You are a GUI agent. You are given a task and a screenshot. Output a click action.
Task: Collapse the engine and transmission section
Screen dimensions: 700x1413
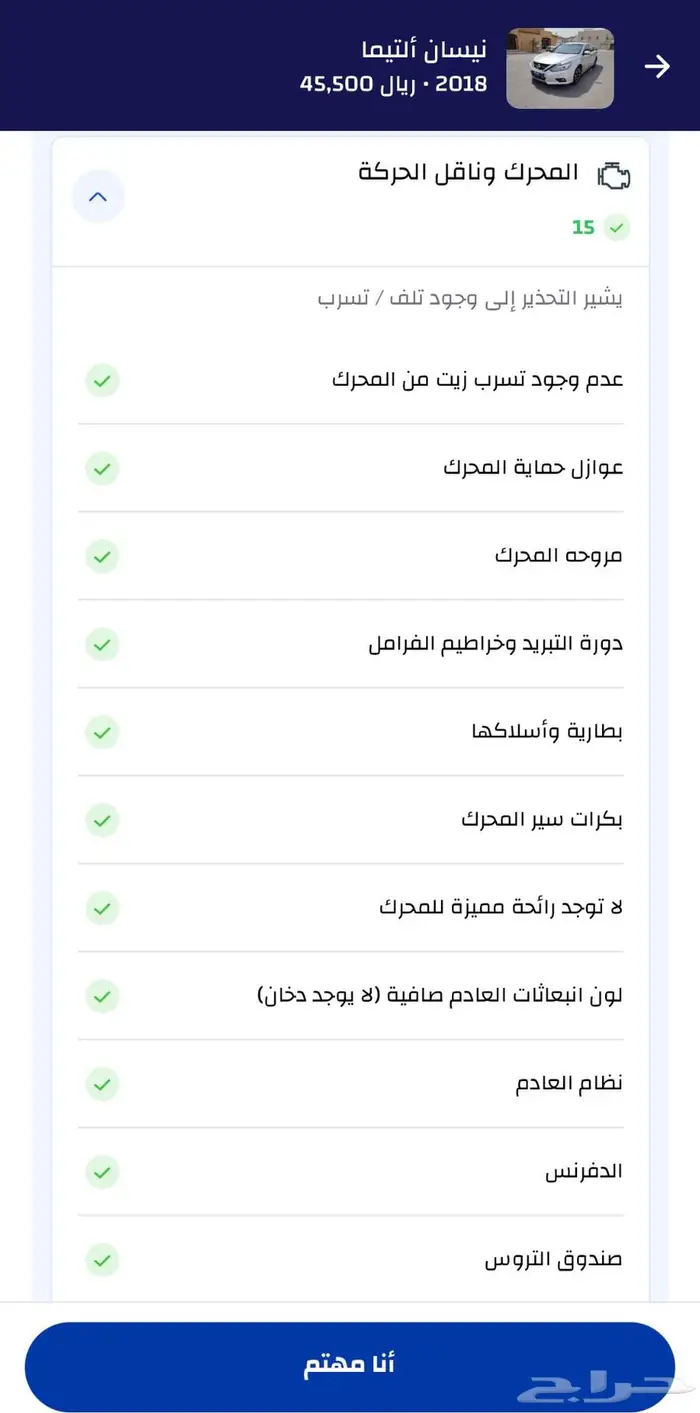coord(98,197)
